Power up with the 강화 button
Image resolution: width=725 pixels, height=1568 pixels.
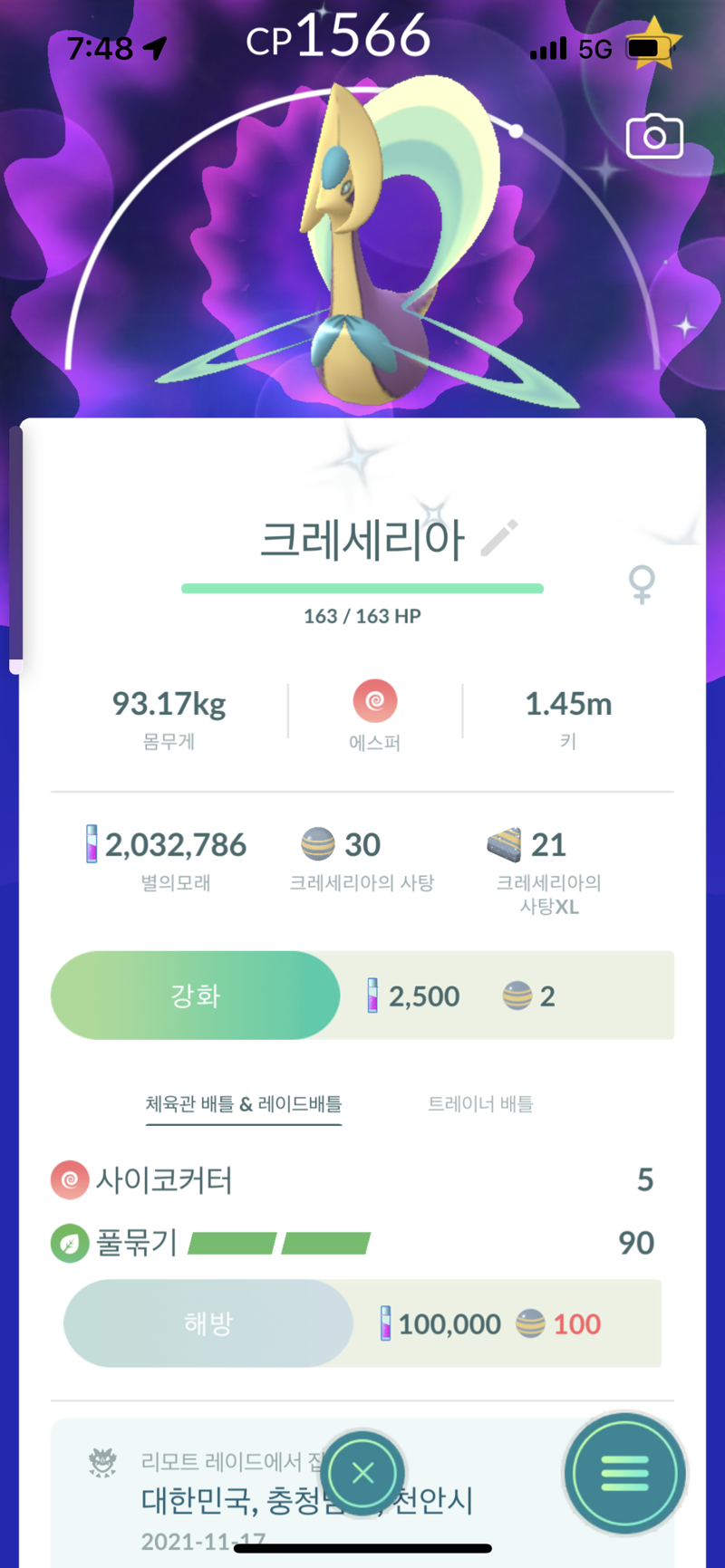(x=196, y=996)
